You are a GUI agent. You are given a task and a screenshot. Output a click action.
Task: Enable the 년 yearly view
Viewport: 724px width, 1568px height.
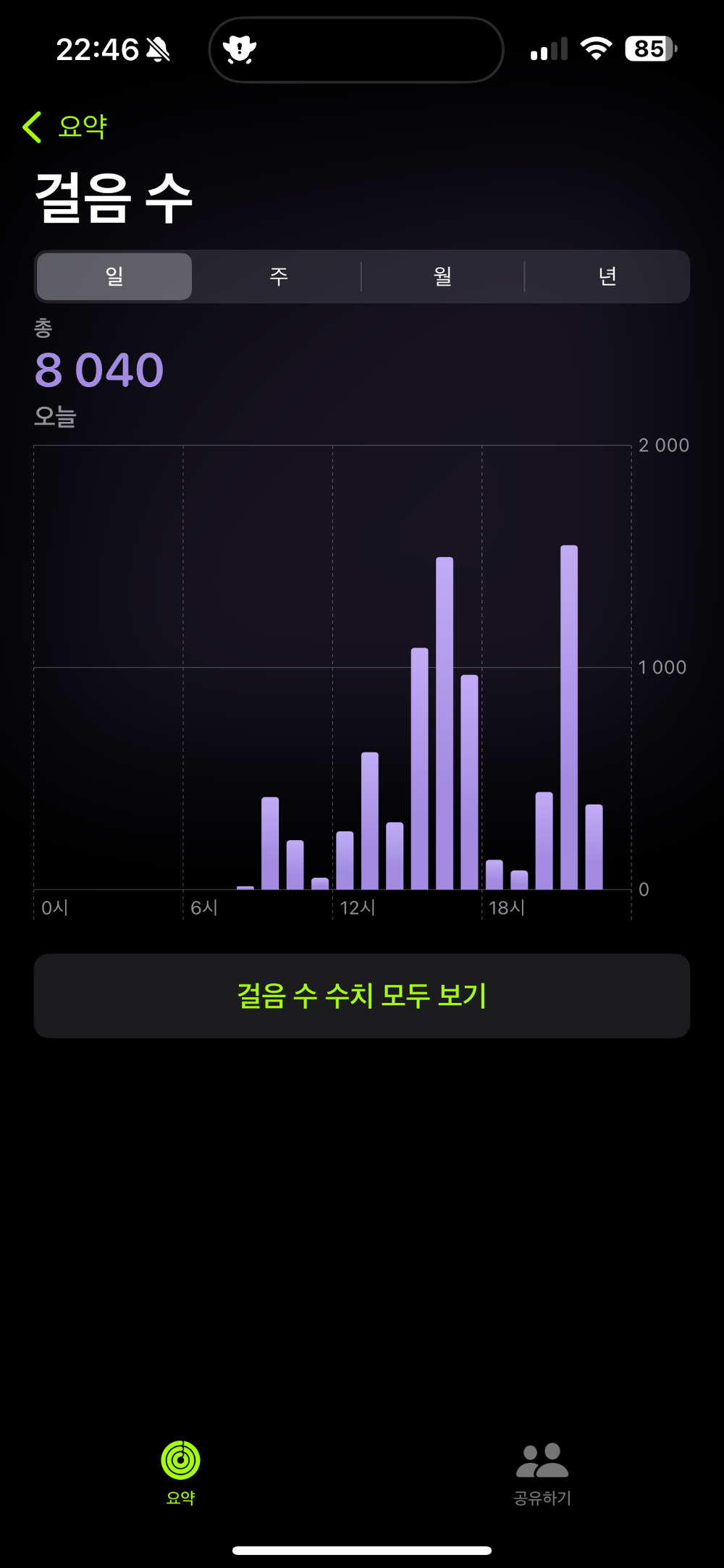click(608, 276)
